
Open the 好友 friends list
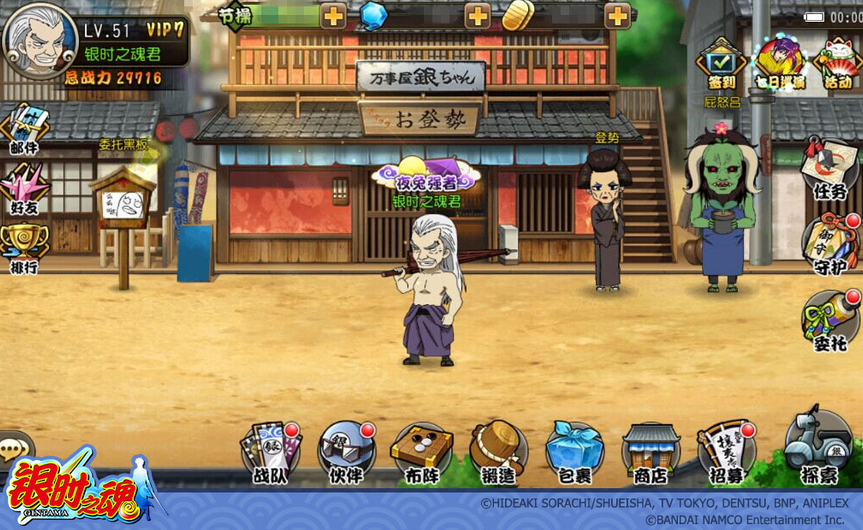coord(24,188)
